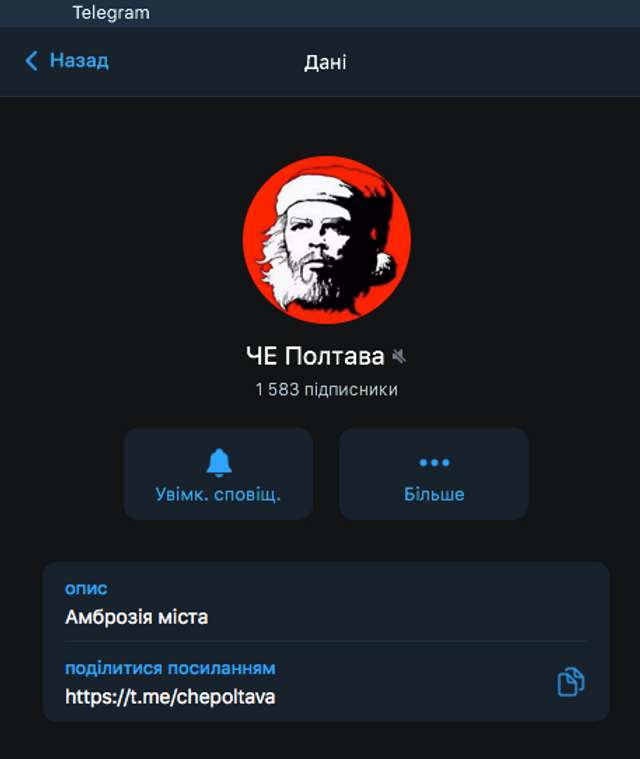Copy the channel link with the copy icon
The image size is (640, 759).
570,682
